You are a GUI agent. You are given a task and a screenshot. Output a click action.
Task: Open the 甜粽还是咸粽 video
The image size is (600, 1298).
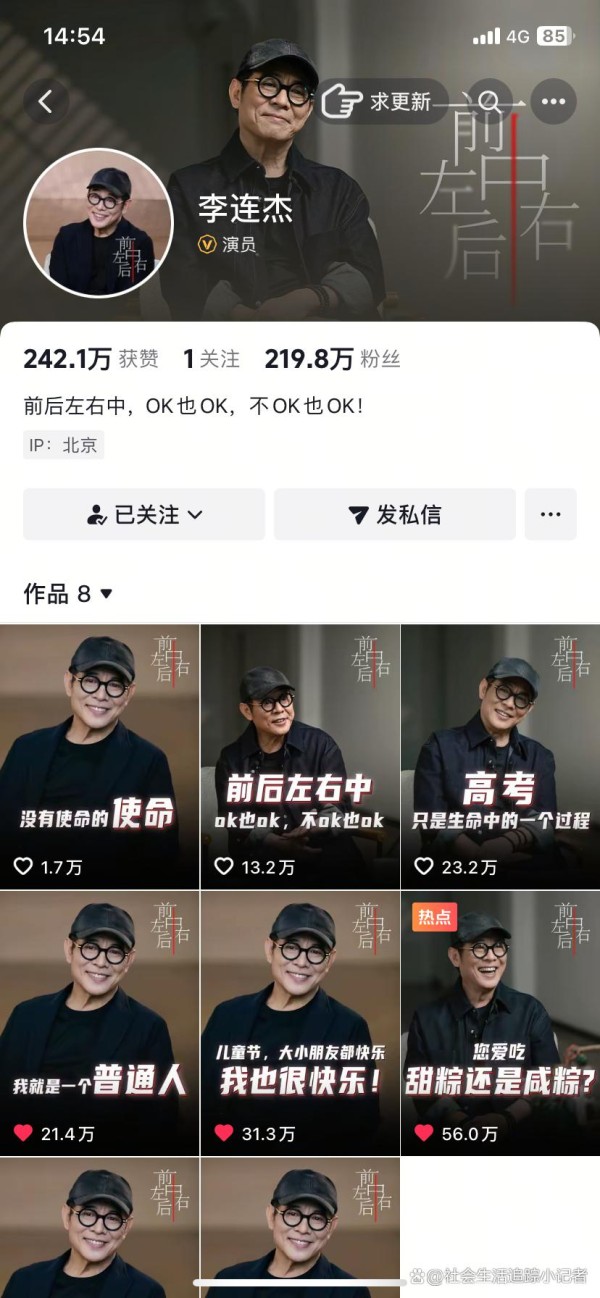500,1024
